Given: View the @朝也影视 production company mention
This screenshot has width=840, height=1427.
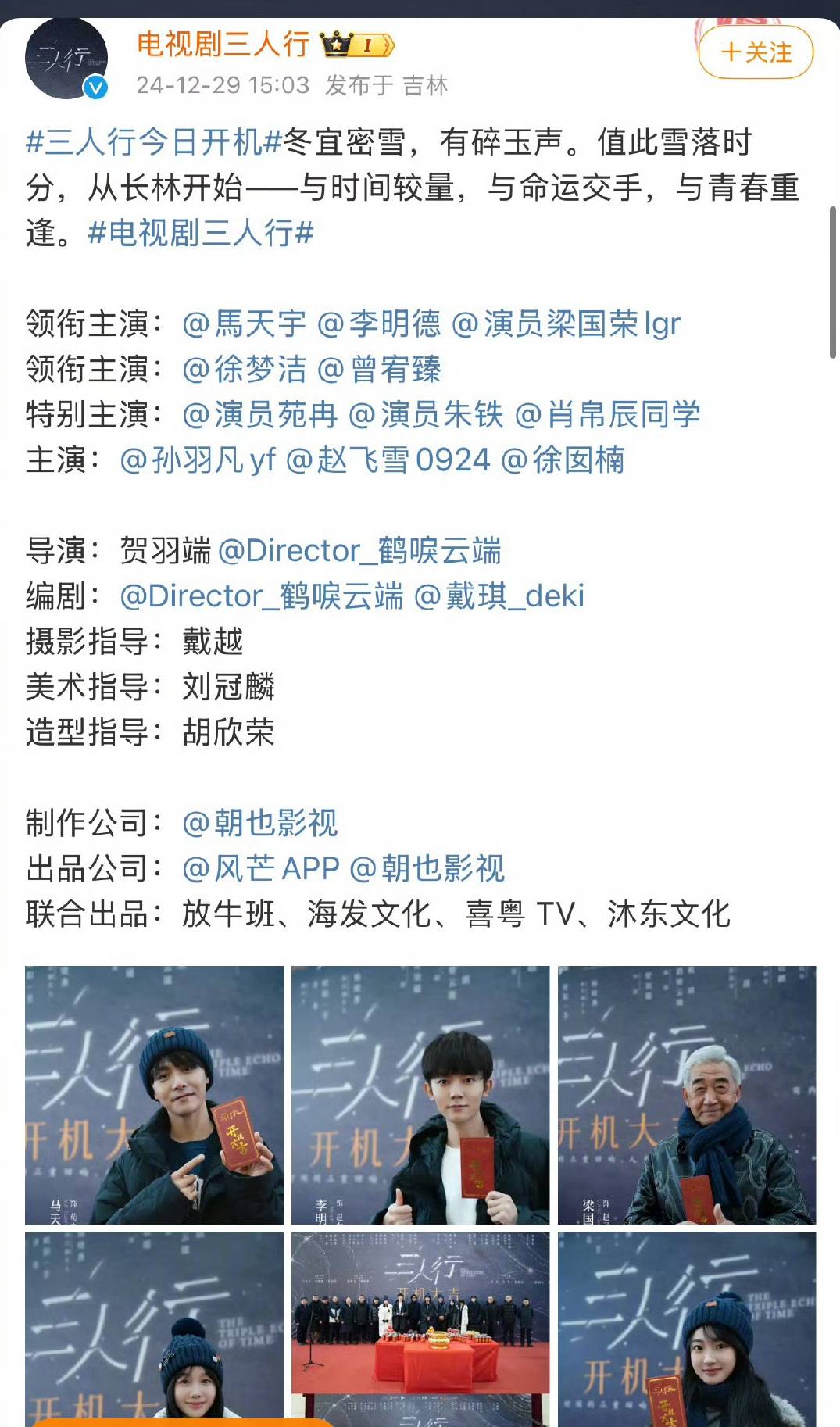Looking at the screenshot, I should coord(260,822).
